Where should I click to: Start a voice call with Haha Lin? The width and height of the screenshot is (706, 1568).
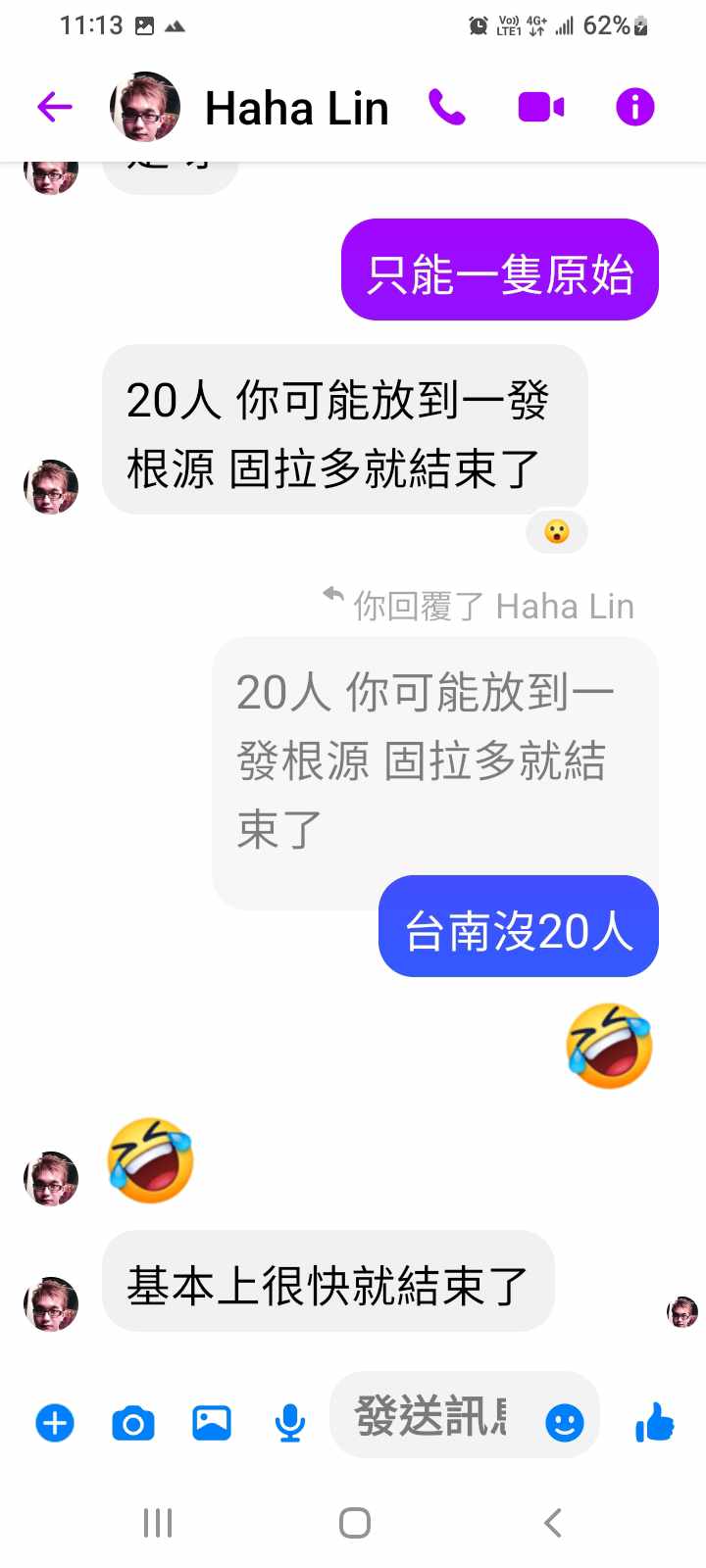[447, 107]
